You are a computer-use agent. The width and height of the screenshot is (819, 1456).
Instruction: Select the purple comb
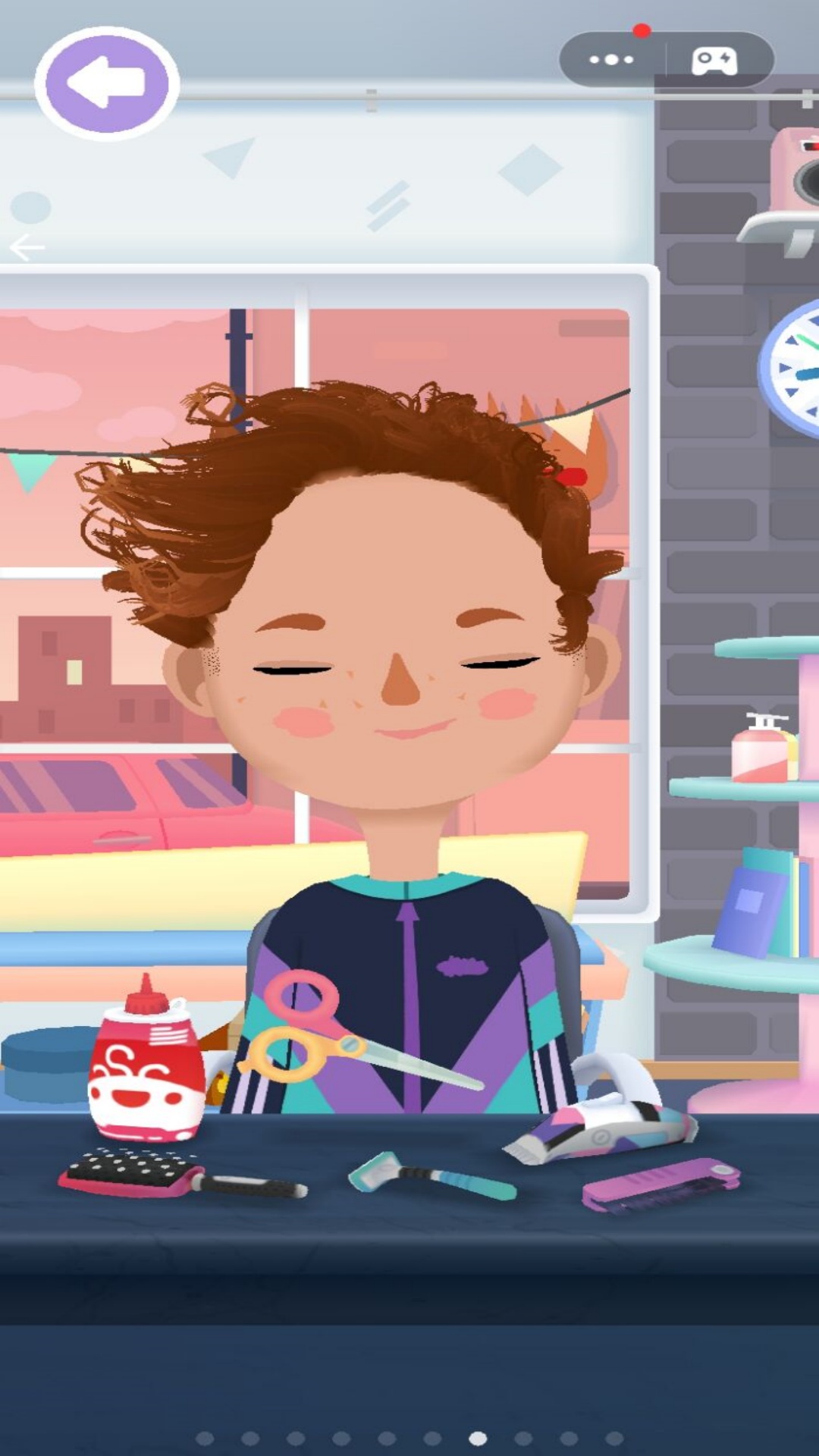click(x=660, y=1185)
